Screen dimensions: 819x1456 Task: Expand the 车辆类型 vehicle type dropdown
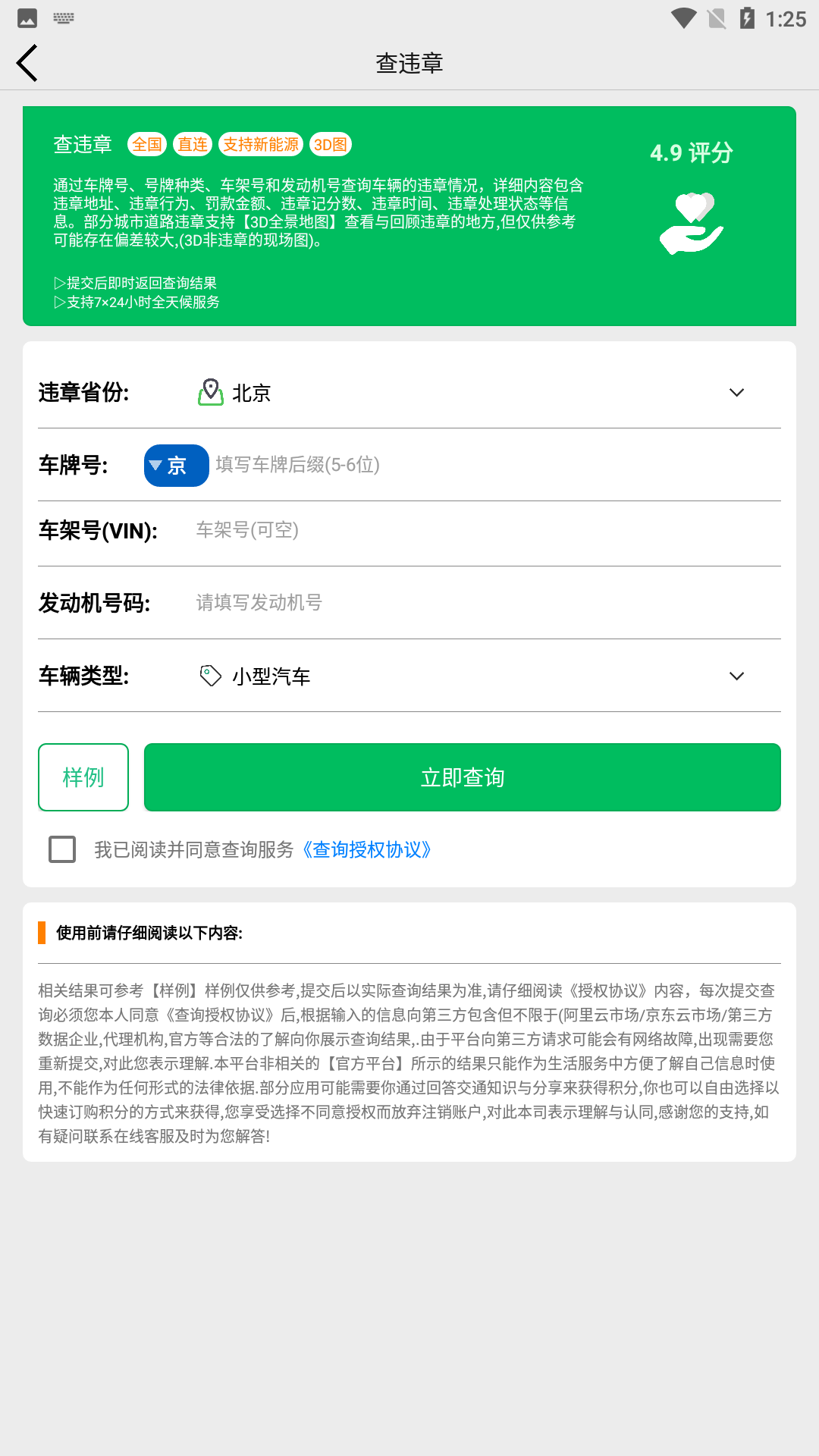tap(735, 676)
